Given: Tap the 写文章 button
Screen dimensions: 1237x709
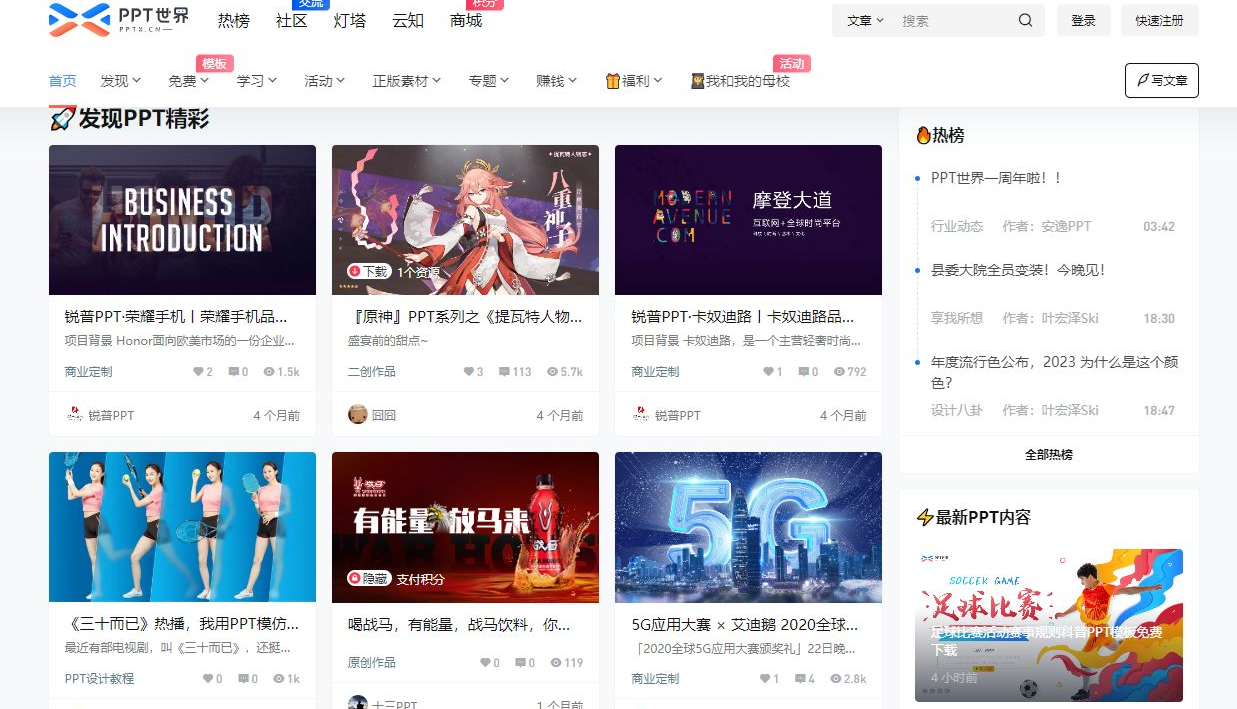Looking at the screenshot, I should [x=1161, y=80].
